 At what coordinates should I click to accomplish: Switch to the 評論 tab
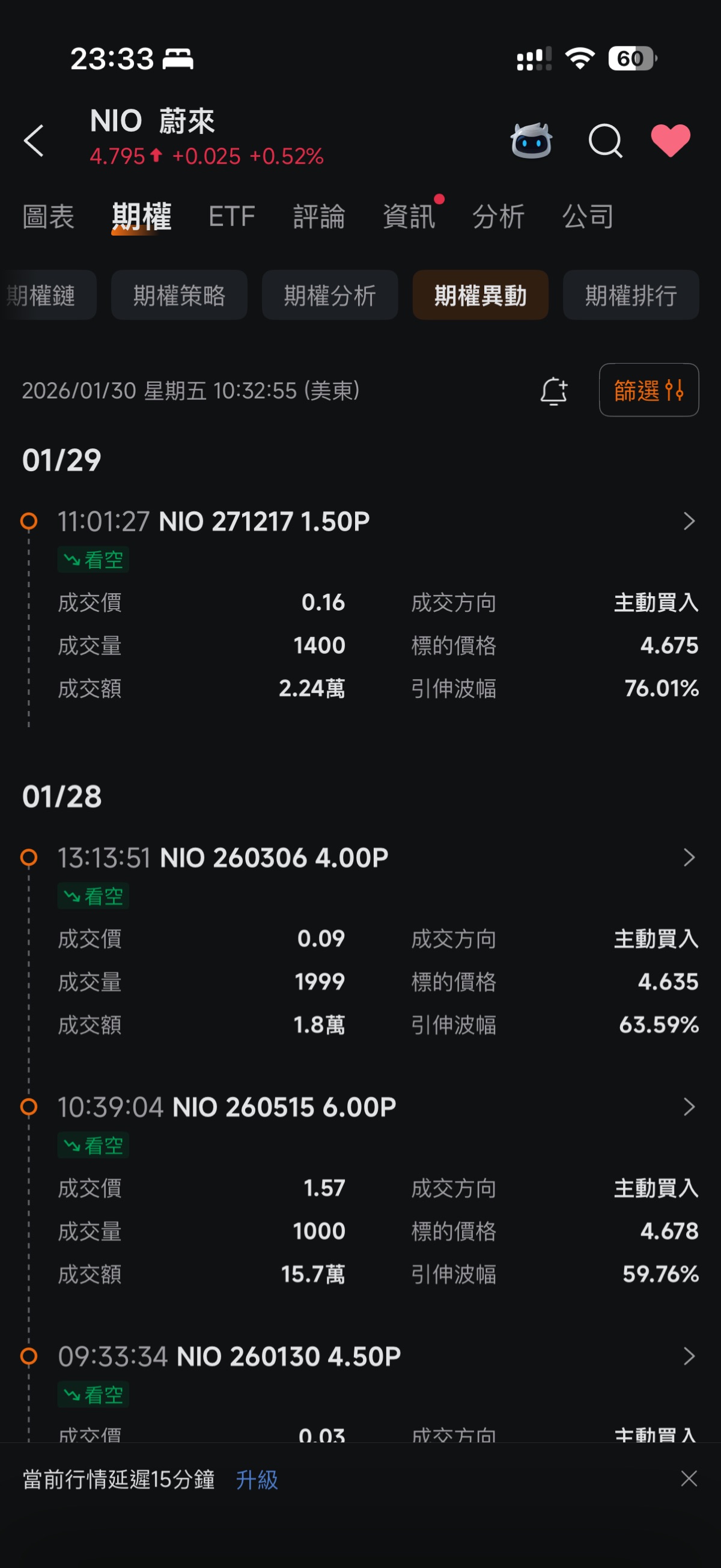point(319,217)
